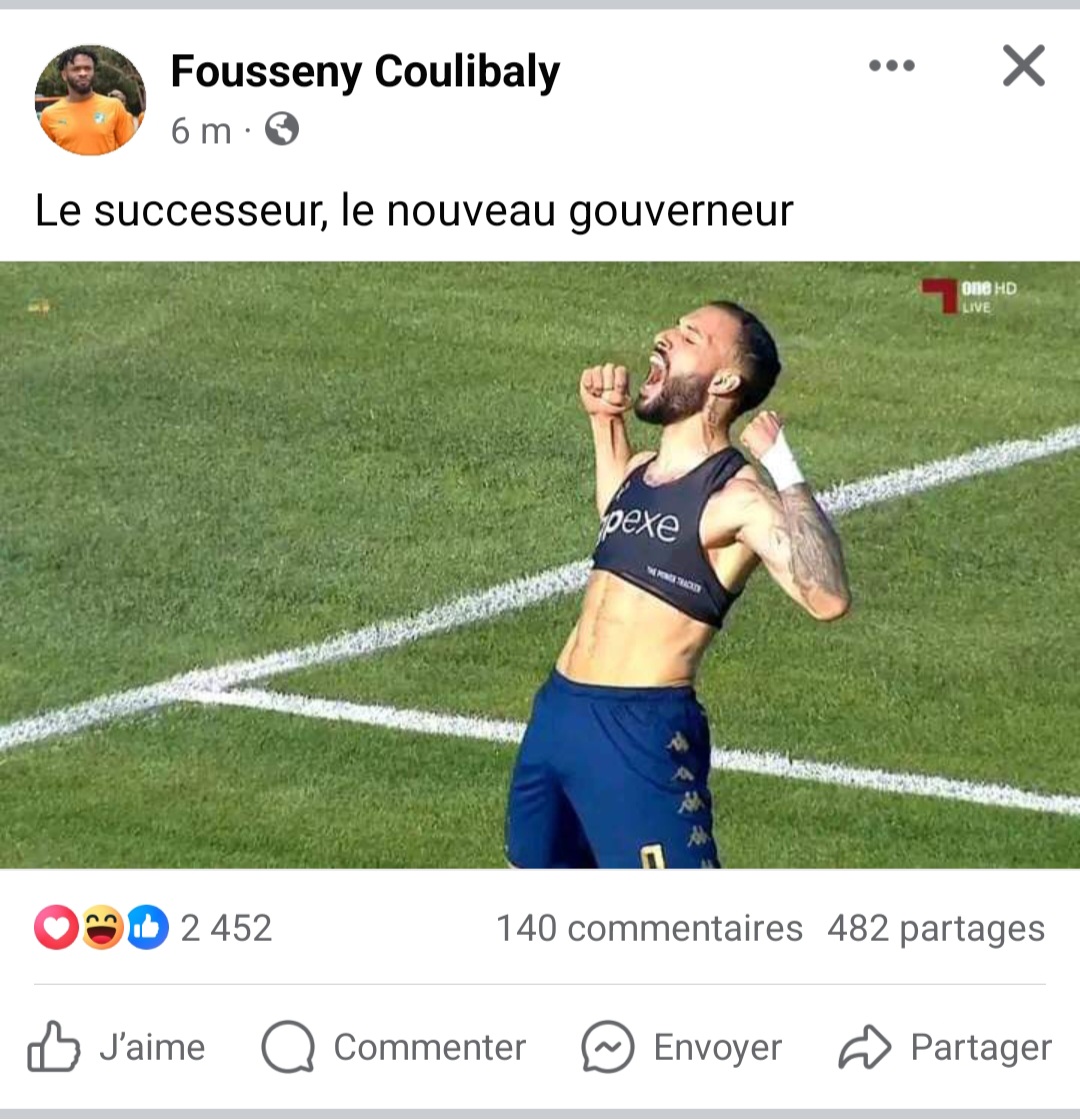Send the post via Envoyer
Image resolution: width=1080 pixels, height=1119 pixels.
pos(682,1047)
